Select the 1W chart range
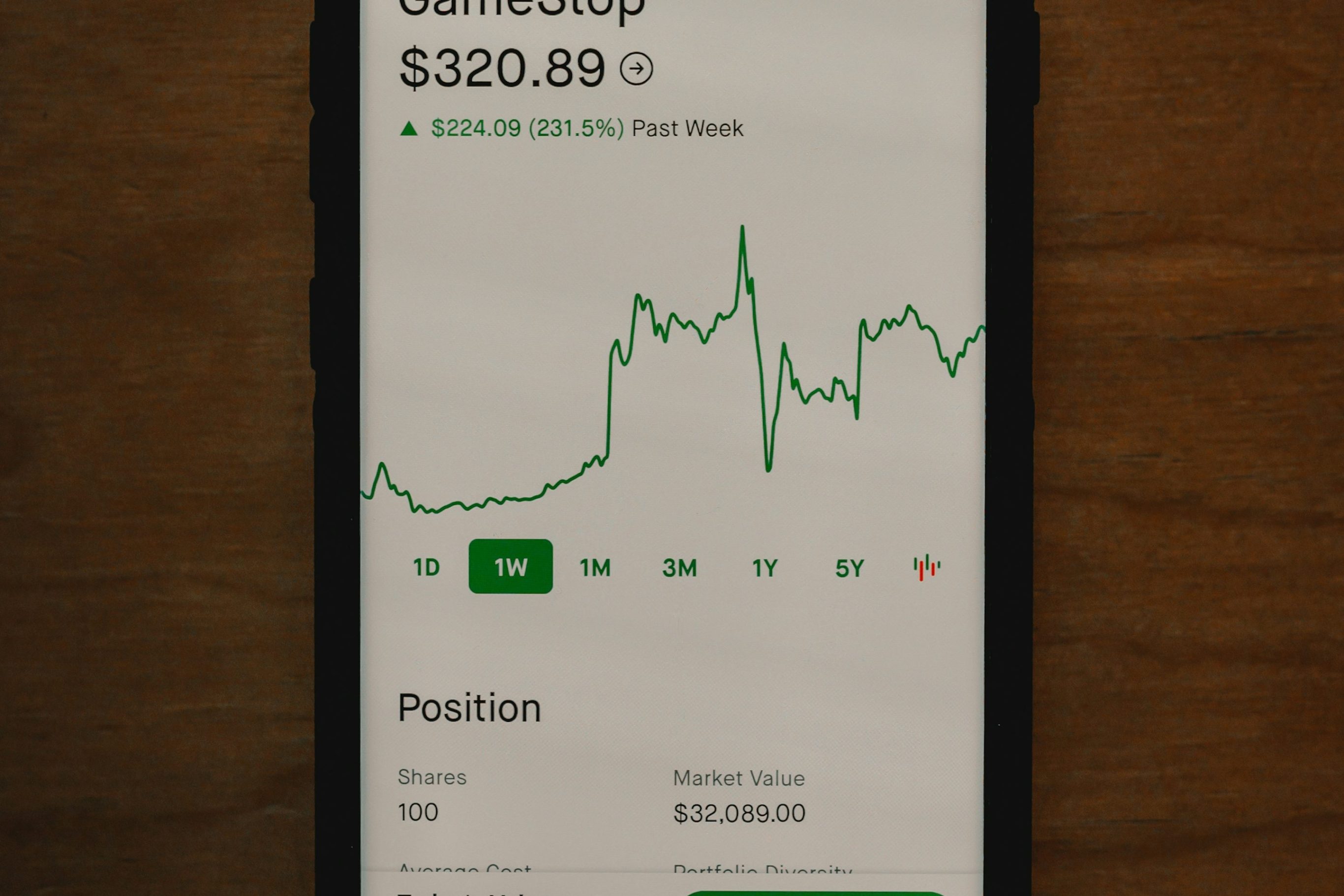Screen dimensions: 1344x896 [x=511, y=567]
